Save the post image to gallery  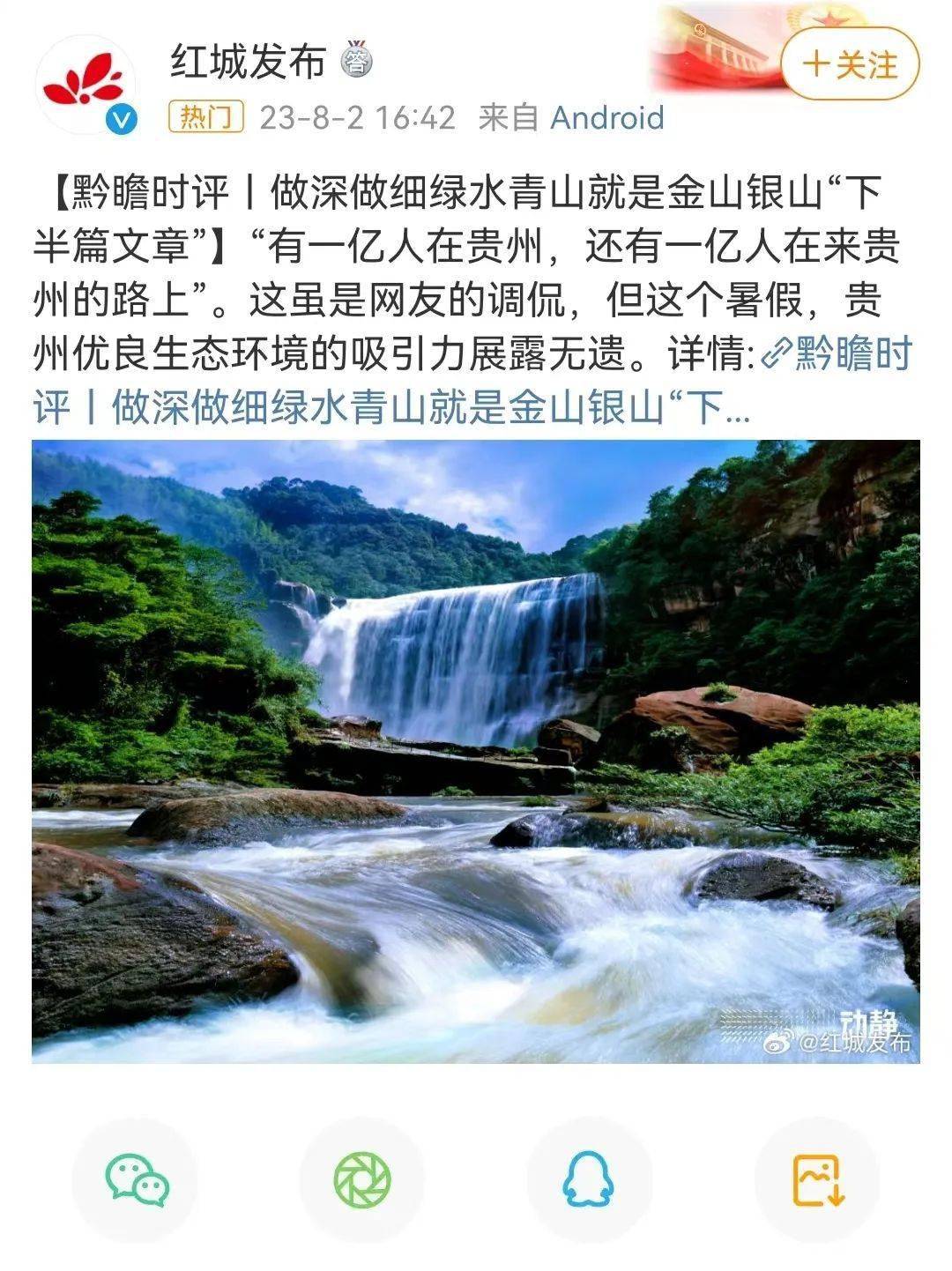pos(817,1180)
